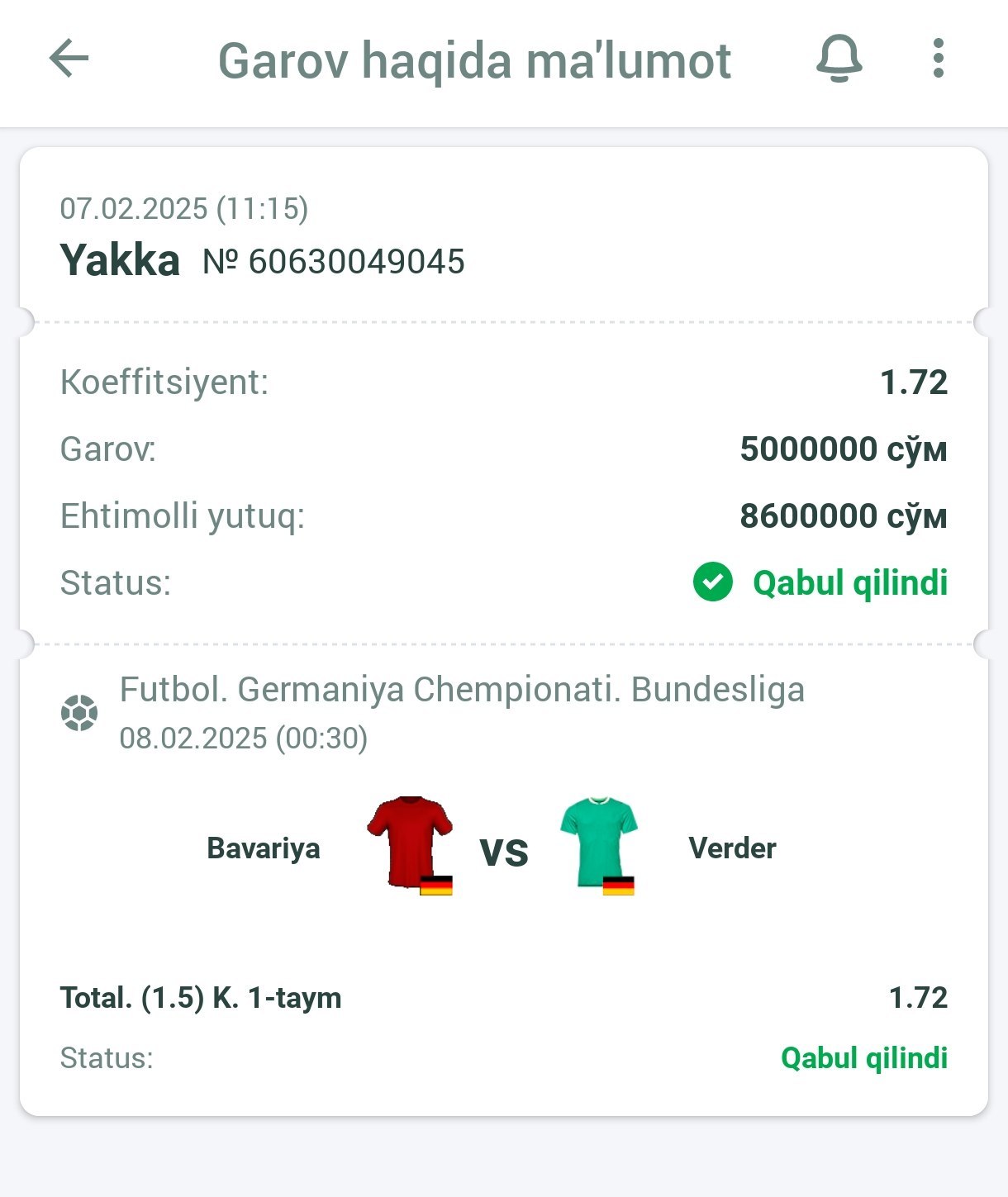Go back from bet information
This screenshot has height=1197, width=1008.
[69, 59]
